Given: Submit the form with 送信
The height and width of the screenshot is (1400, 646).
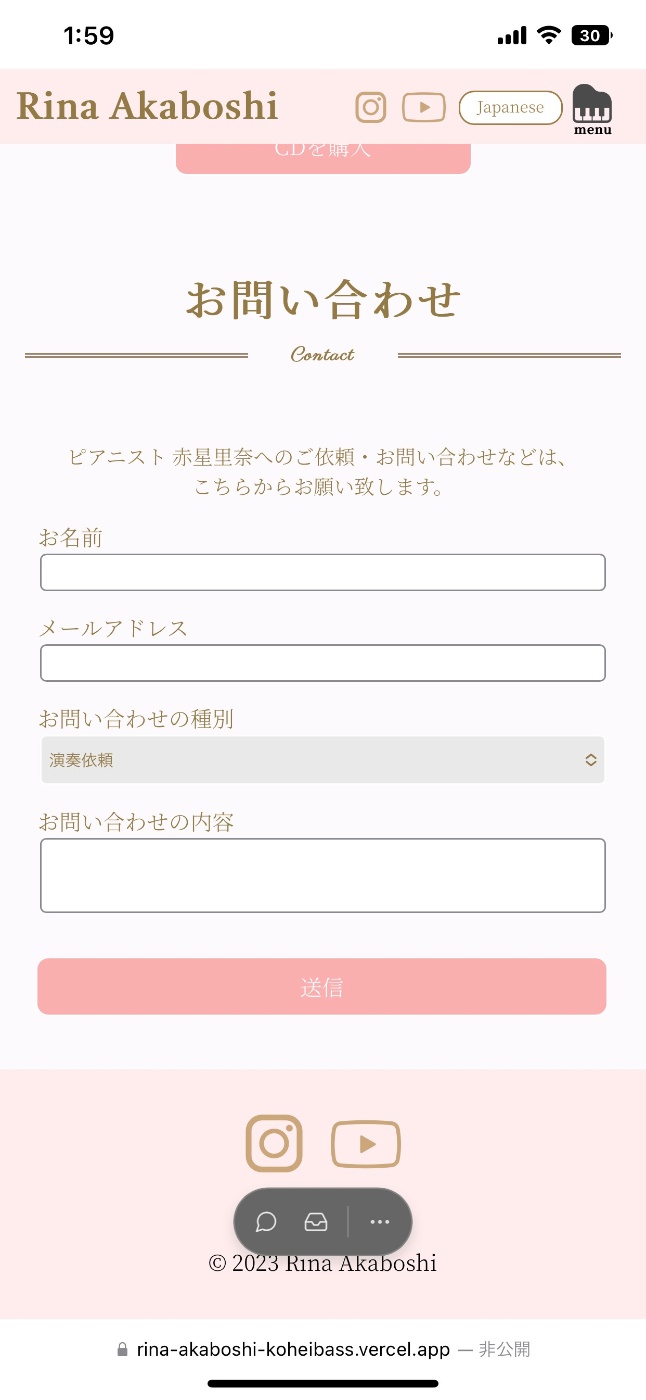Looking at the screenshot, I should pos(322,987).
